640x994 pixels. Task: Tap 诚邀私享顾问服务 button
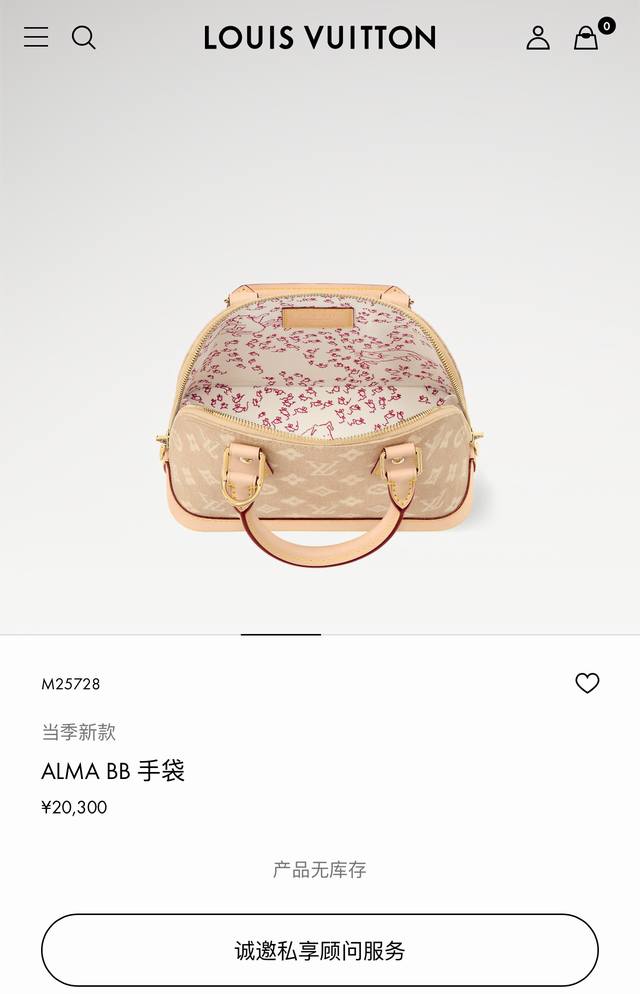coord(320,950)
